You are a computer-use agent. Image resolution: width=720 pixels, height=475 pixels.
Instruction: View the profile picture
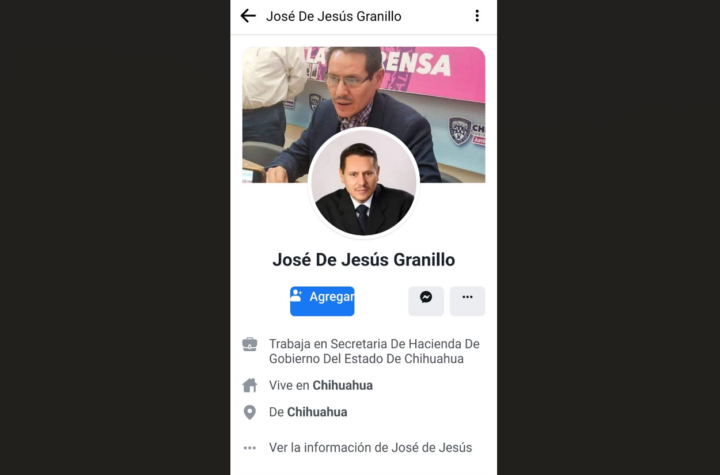point(363,183)
